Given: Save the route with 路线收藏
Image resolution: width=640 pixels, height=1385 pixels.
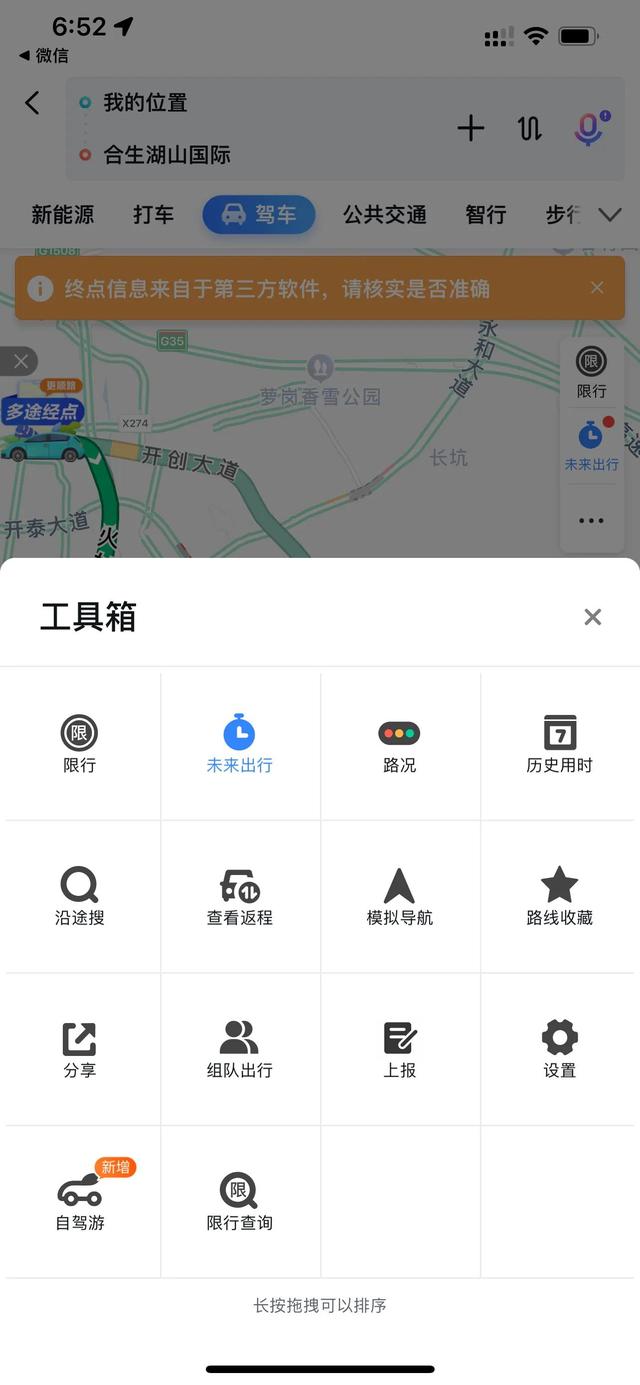Looking at the screenshot, I should [559, 897].
